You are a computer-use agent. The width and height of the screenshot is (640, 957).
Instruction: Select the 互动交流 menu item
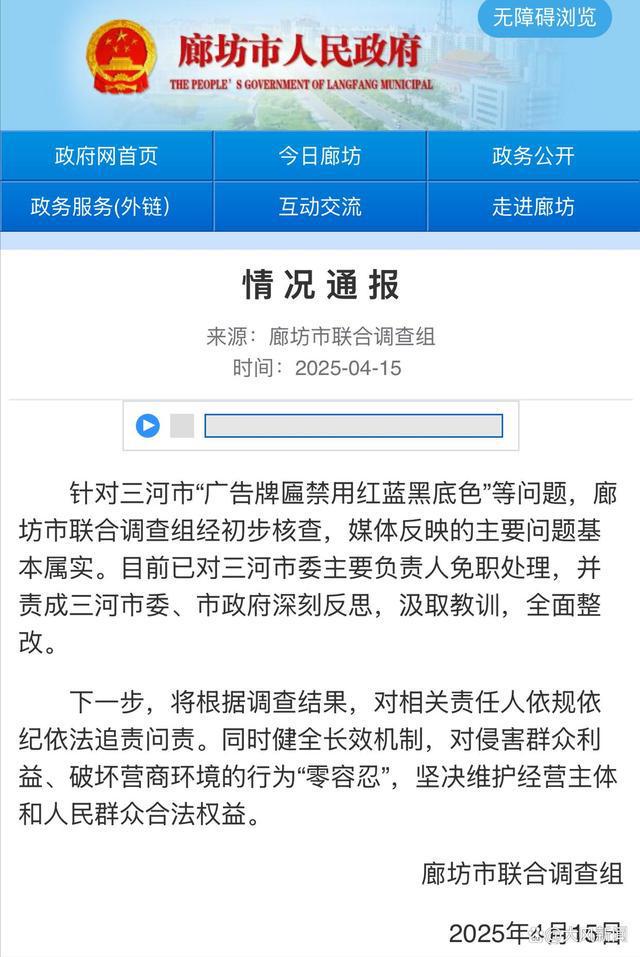coord(320,207)
